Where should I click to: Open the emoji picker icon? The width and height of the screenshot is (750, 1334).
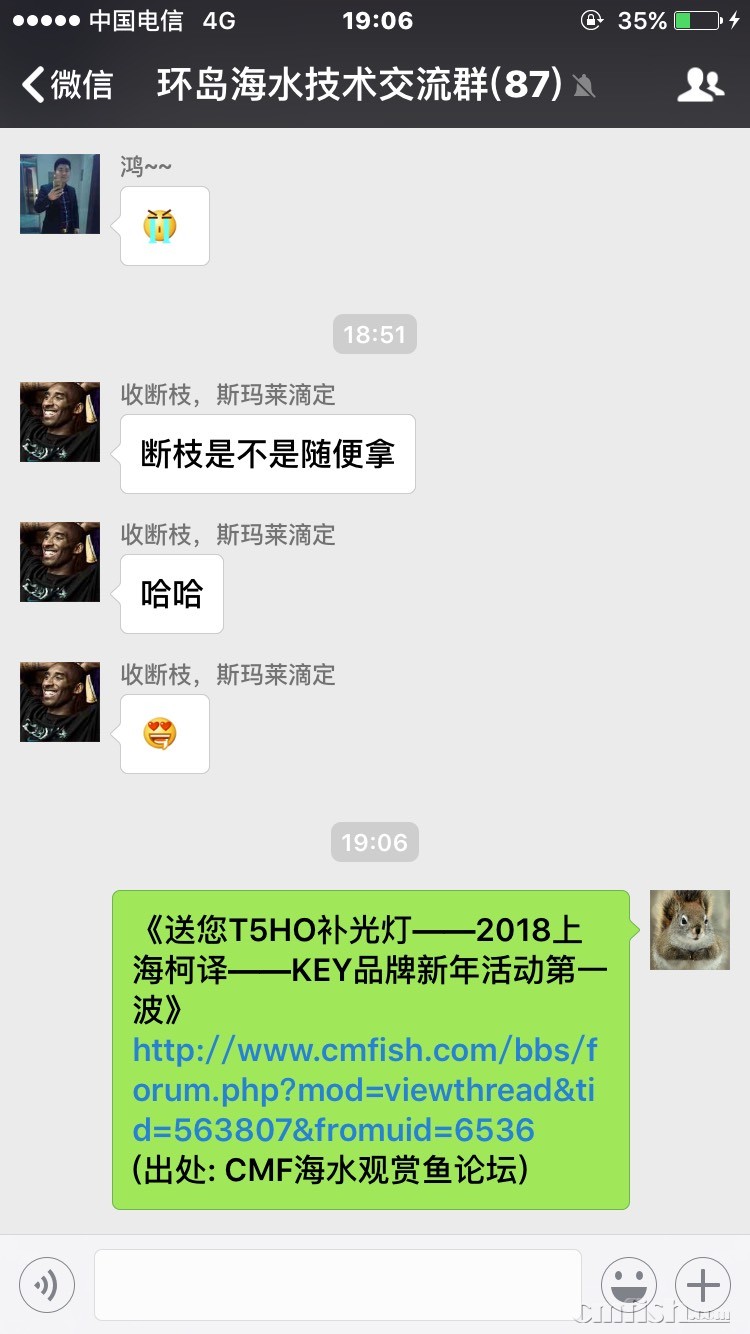629,1285
